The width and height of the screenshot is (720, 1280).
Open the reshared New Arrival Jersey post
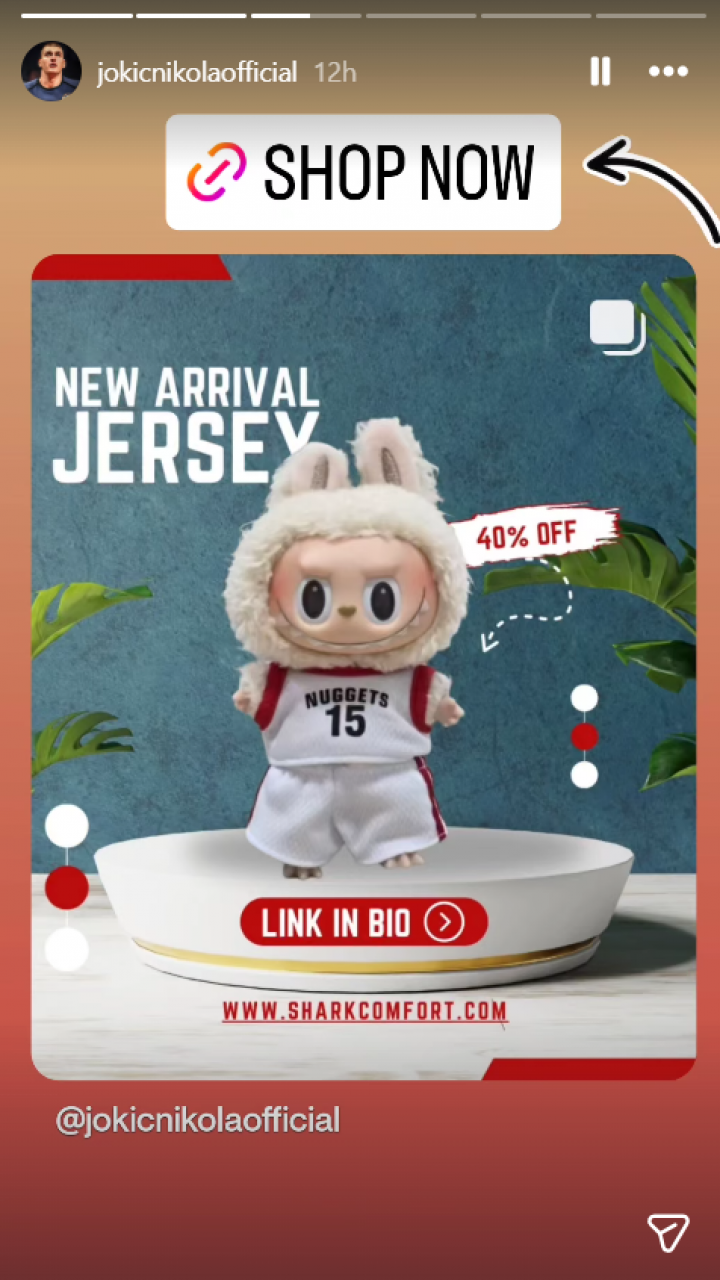coord(363,667)
